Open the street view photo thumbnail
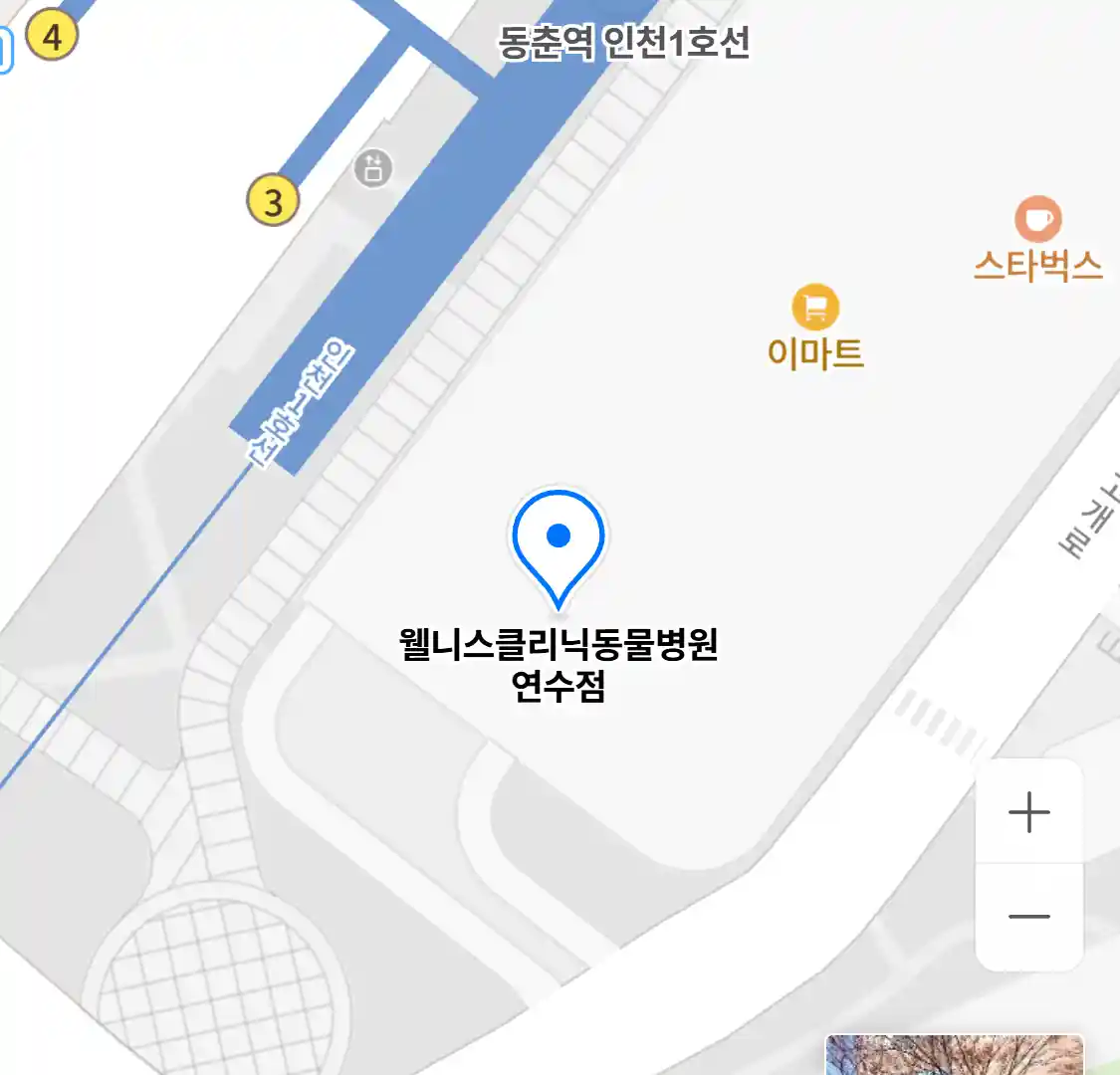This screenshot has width=1120, height=1075. pyautogui.click(x=954, y=1057)
